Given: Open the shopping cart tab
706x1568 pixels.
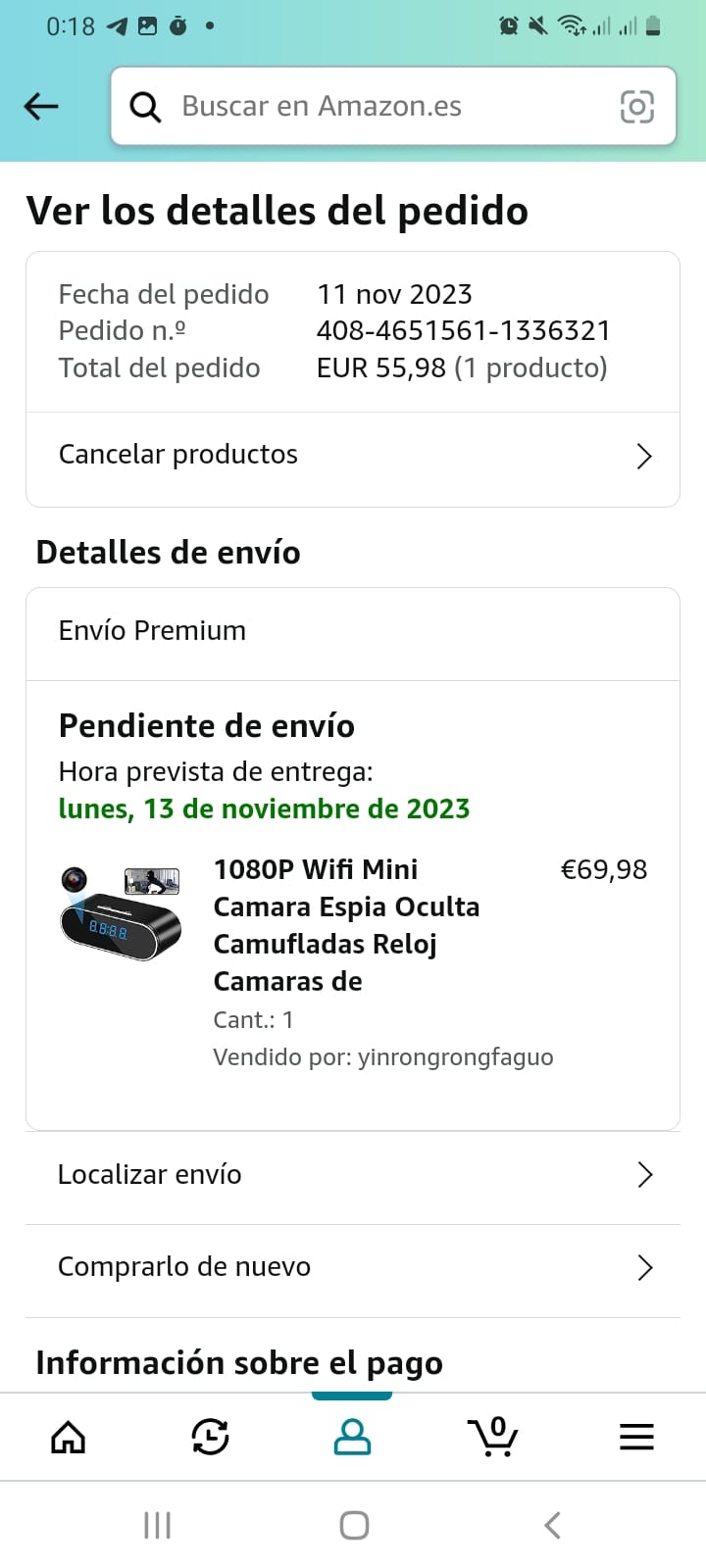Looking at the screenshot, I should pyautogui.click(x=493, y=1437).
